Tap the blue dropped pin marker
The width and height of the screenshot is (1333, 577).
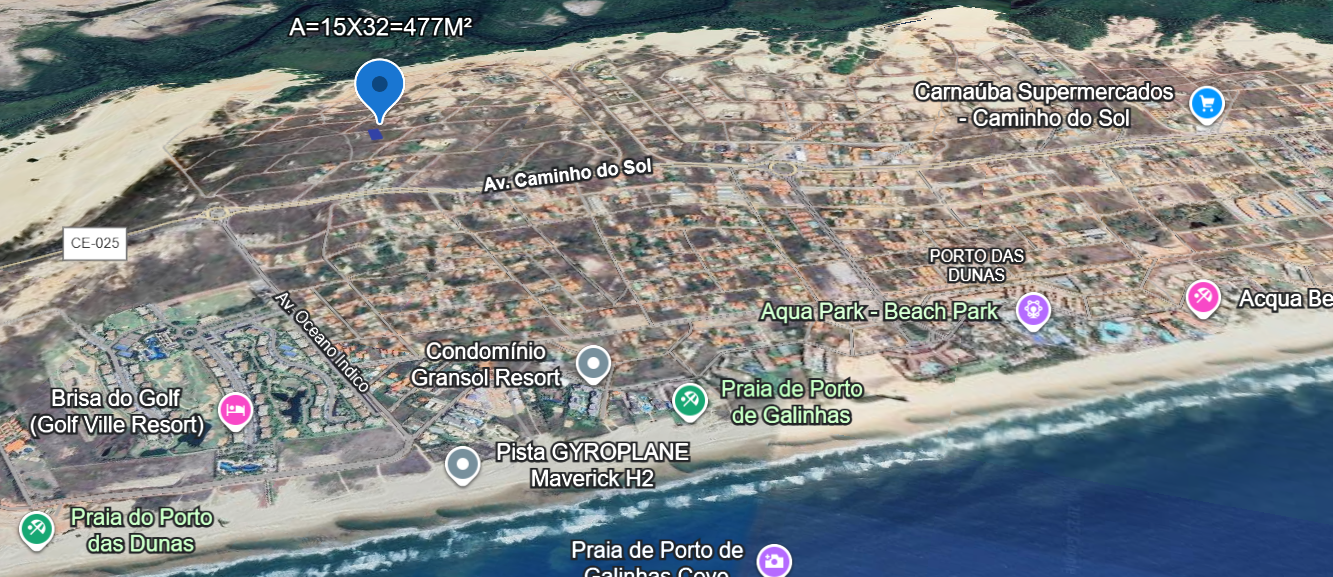click(x=380, y=85)
